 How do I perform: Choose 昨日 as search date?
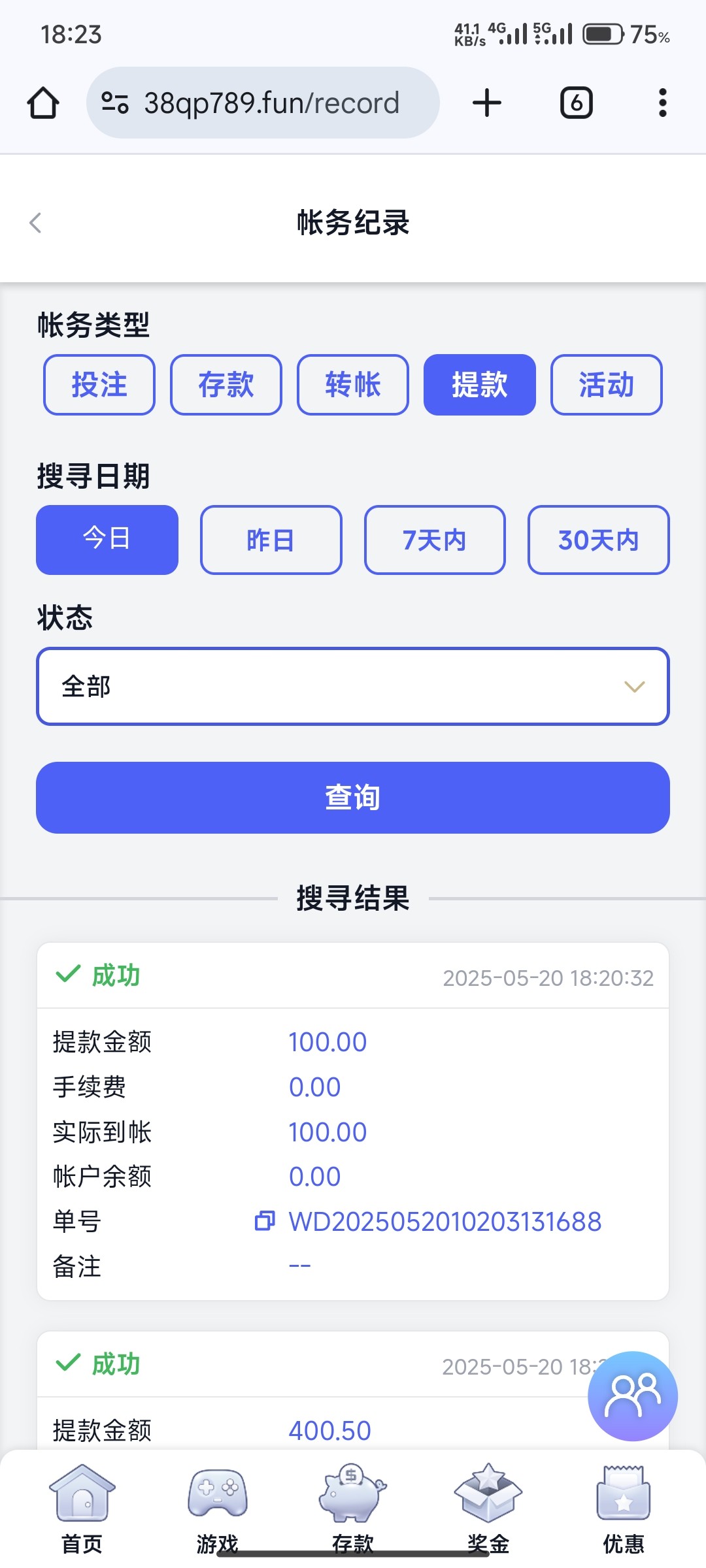pyautogui.click(x=271, y=540)
